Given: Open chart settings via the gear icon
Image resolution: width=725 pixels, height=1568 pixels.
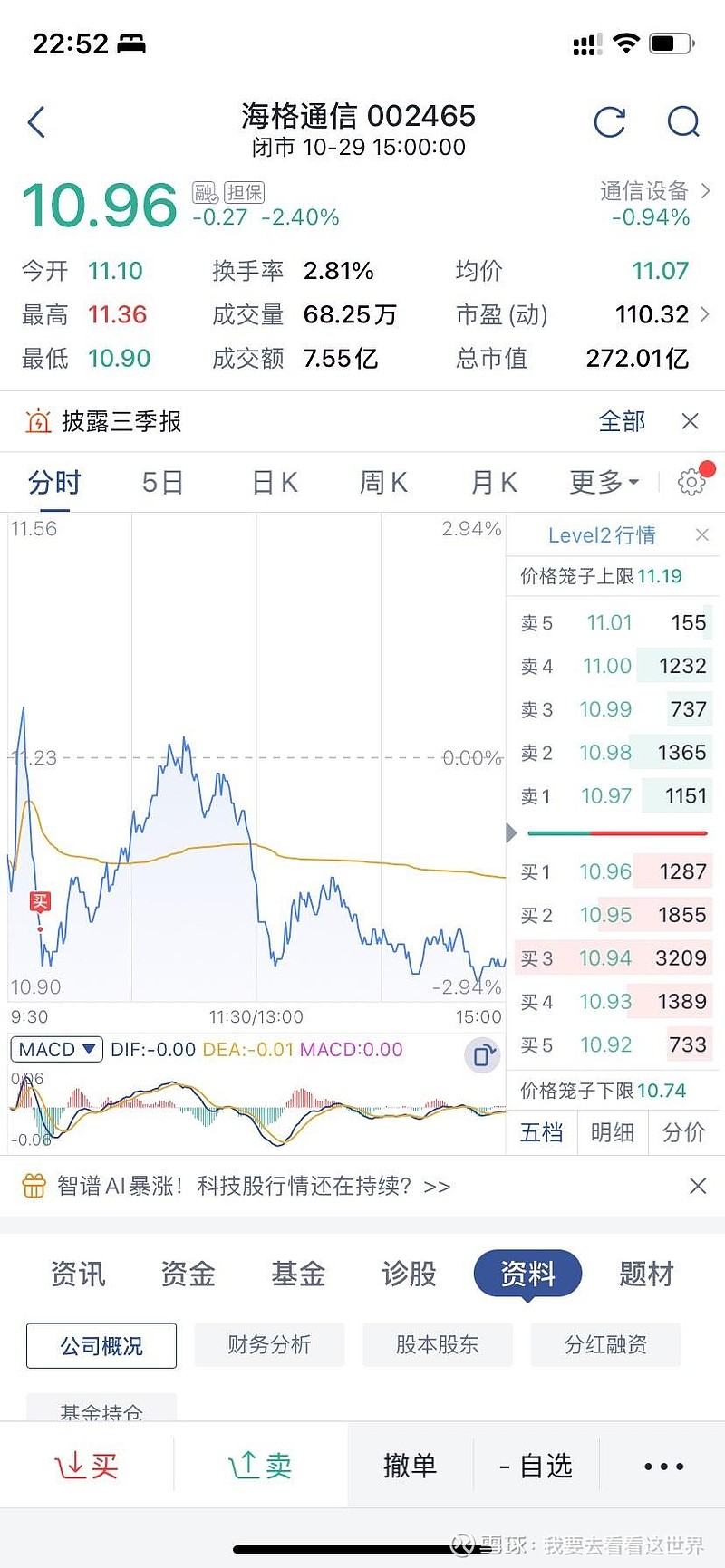Looking at the screenshot, I should (691, 483).
